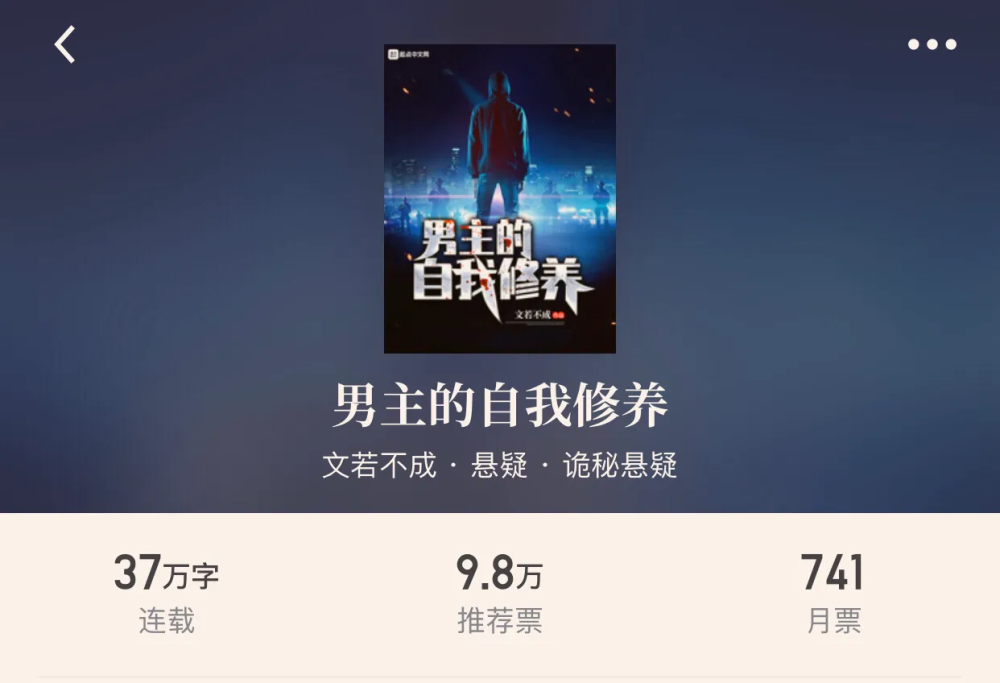View the 男主的自我修养 book cover

pos(499,198)
